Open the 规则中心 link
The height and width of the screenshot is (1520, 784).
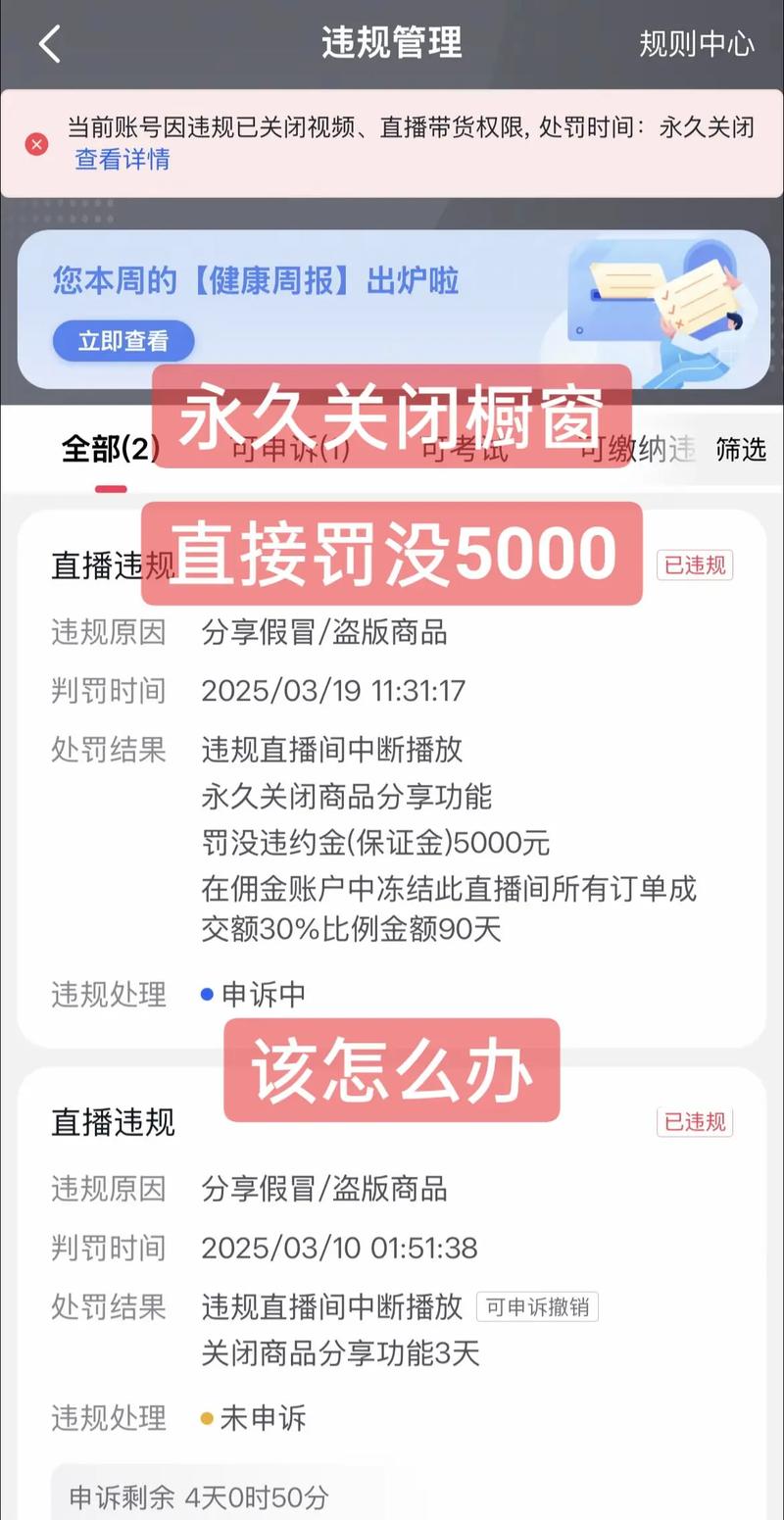pos(696,44)
